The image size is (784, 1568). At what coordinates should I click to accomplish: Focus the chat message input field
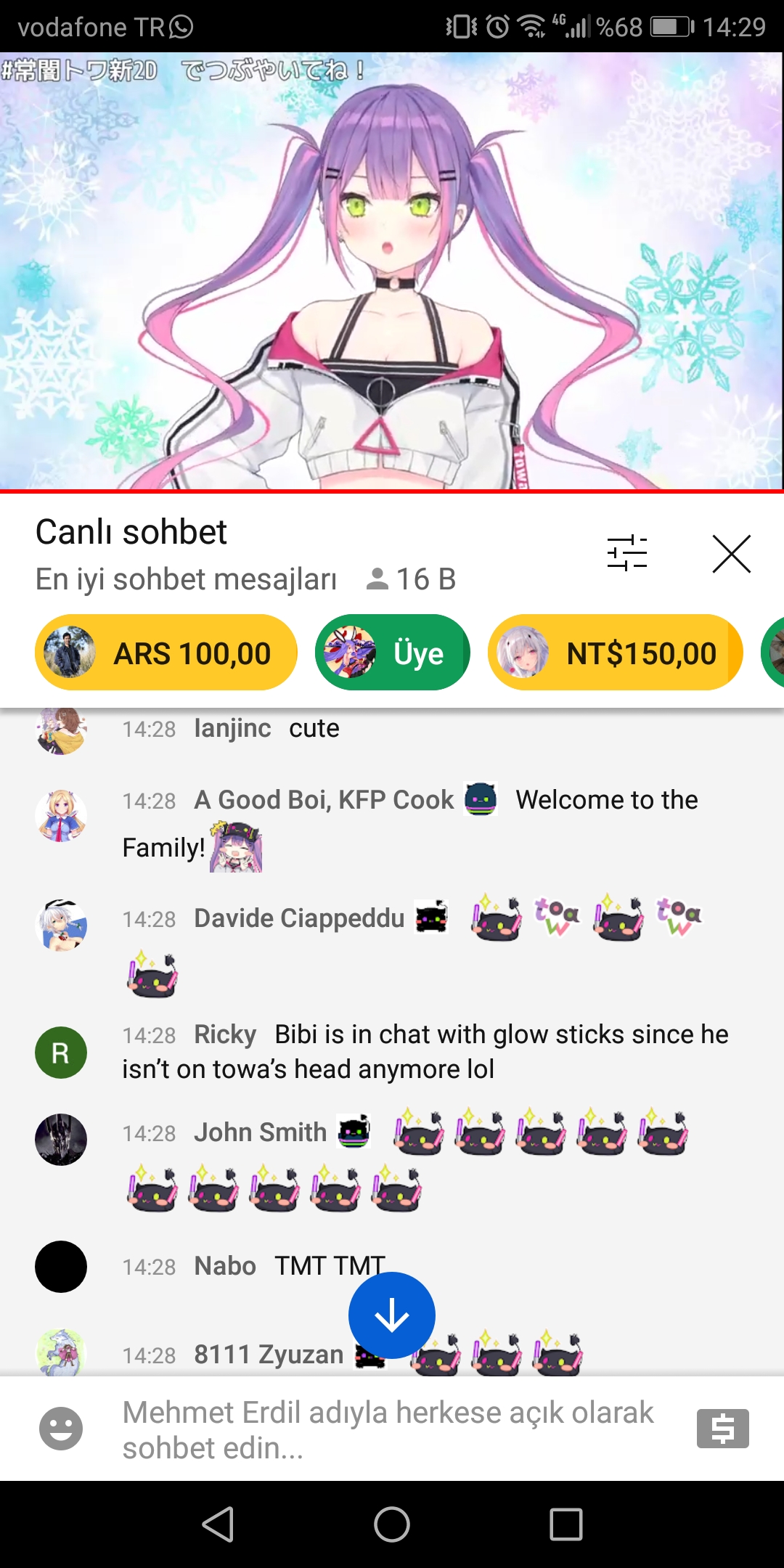(388, 1429)
